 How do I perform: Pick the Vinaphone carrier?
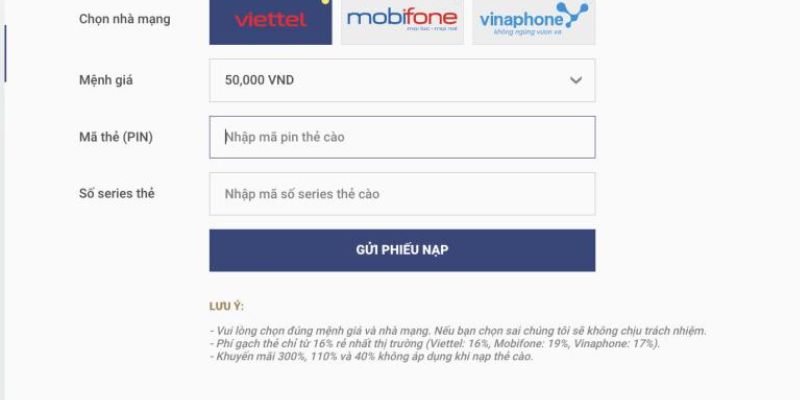click(533, 21)
